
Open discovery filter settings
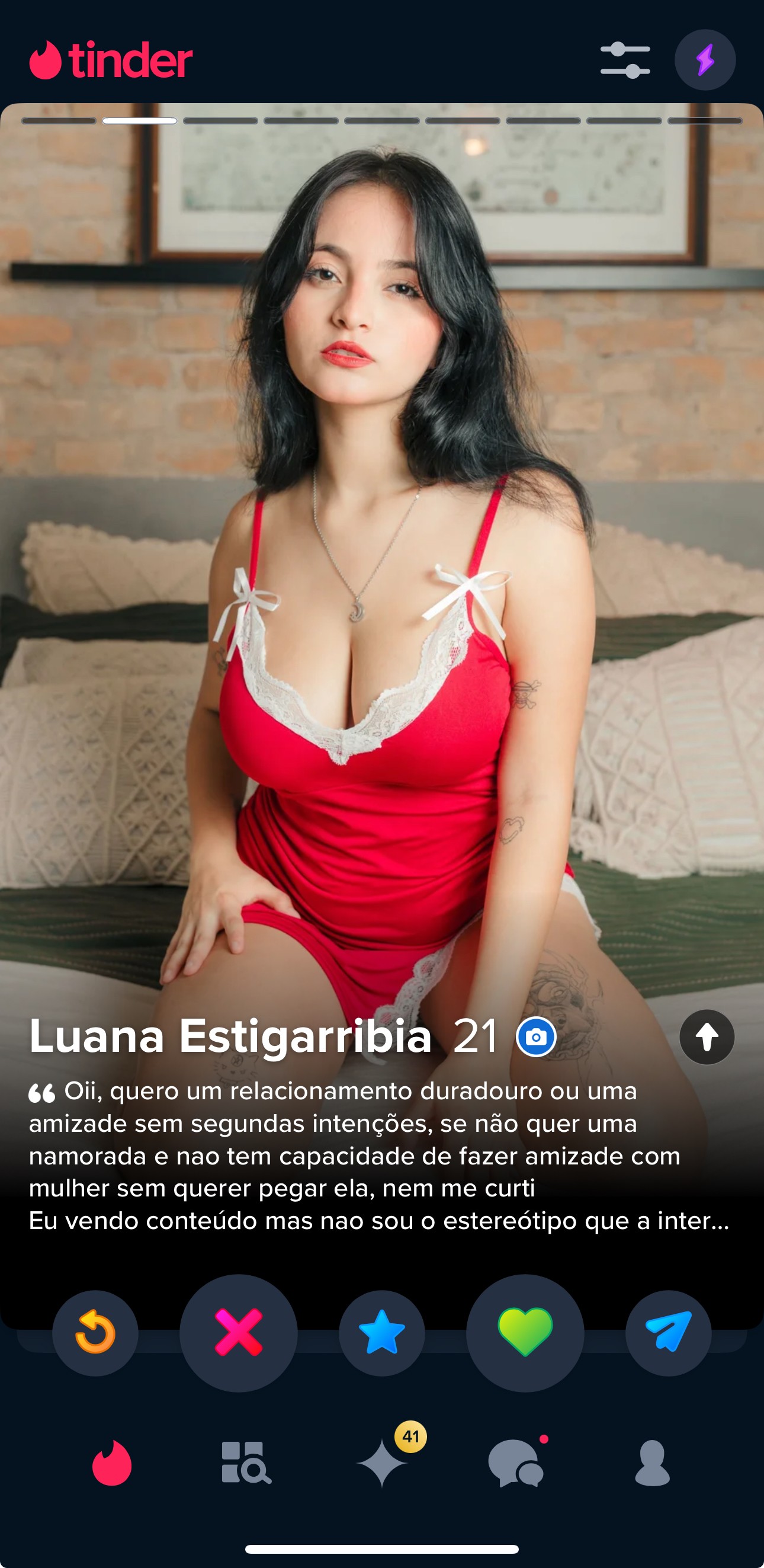tap(625, 60)
